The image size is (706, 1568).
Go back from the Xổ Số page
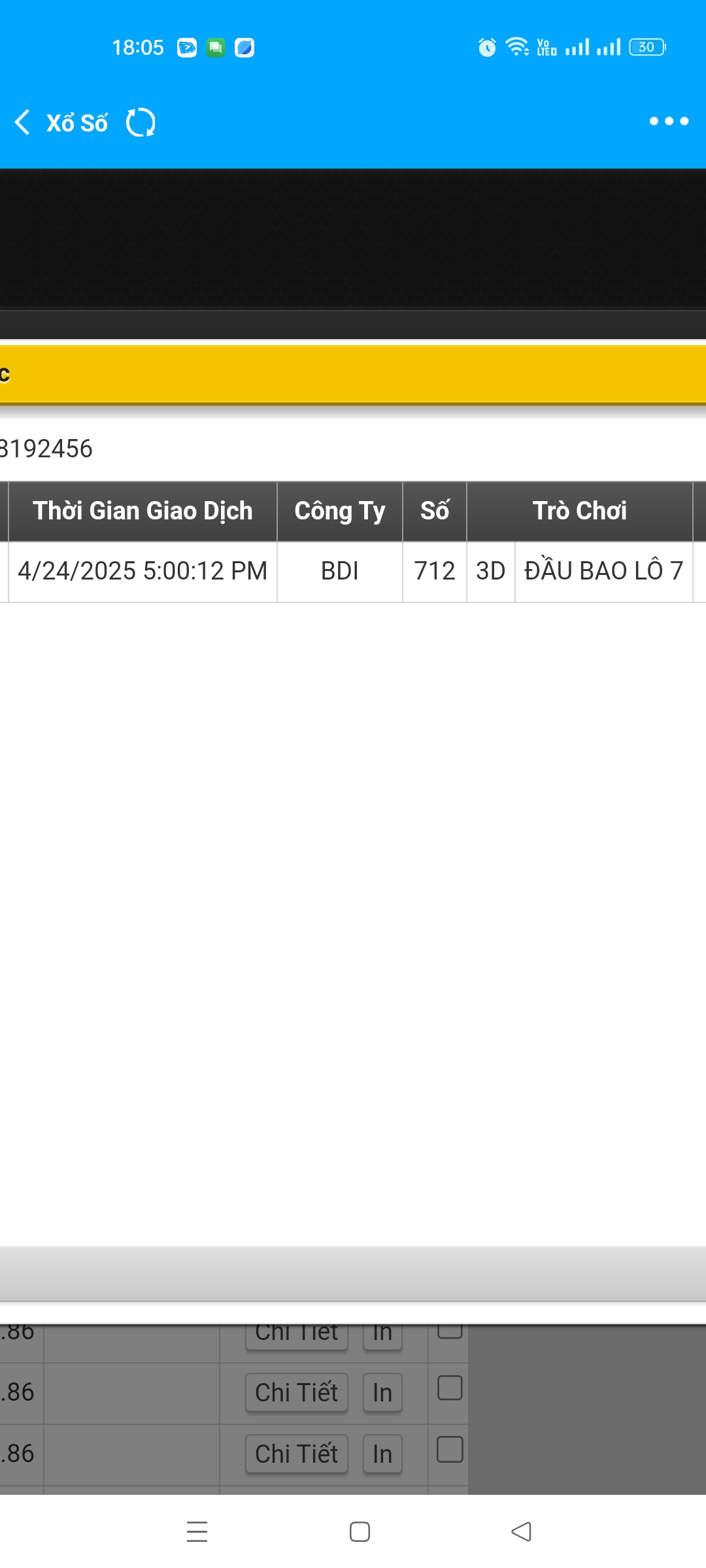coord(22,122)
